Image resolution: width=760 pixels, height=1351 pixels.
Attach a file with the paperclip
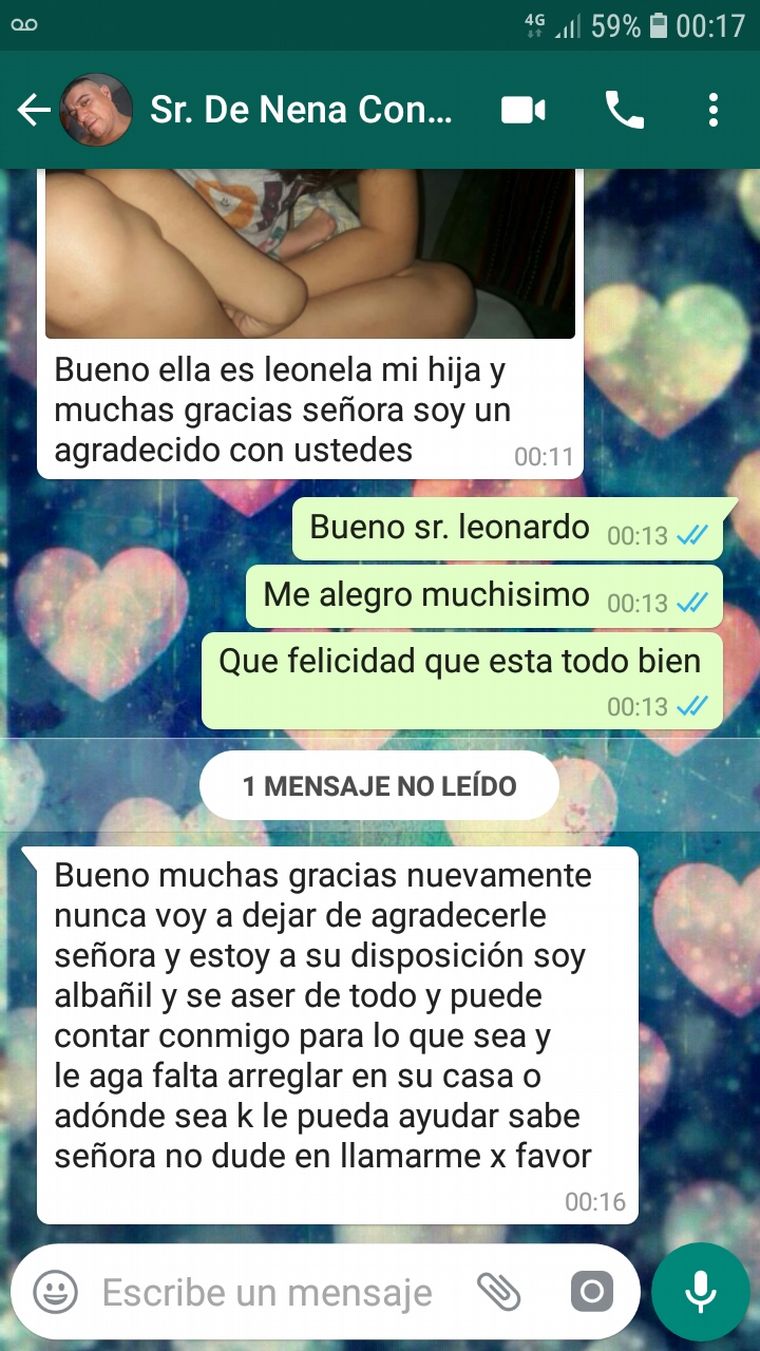pos(498,1292)
